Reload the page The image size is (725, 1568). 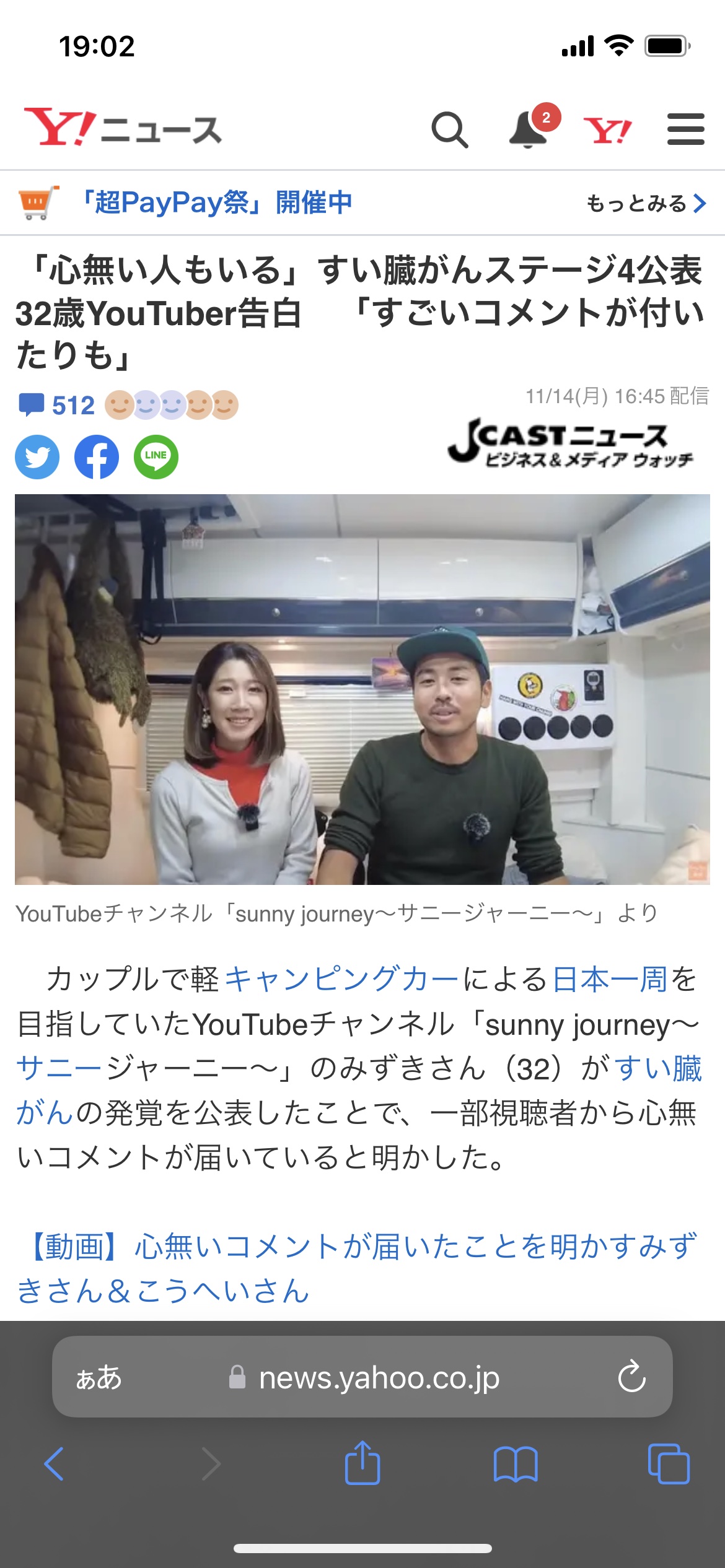(631, 1377)
